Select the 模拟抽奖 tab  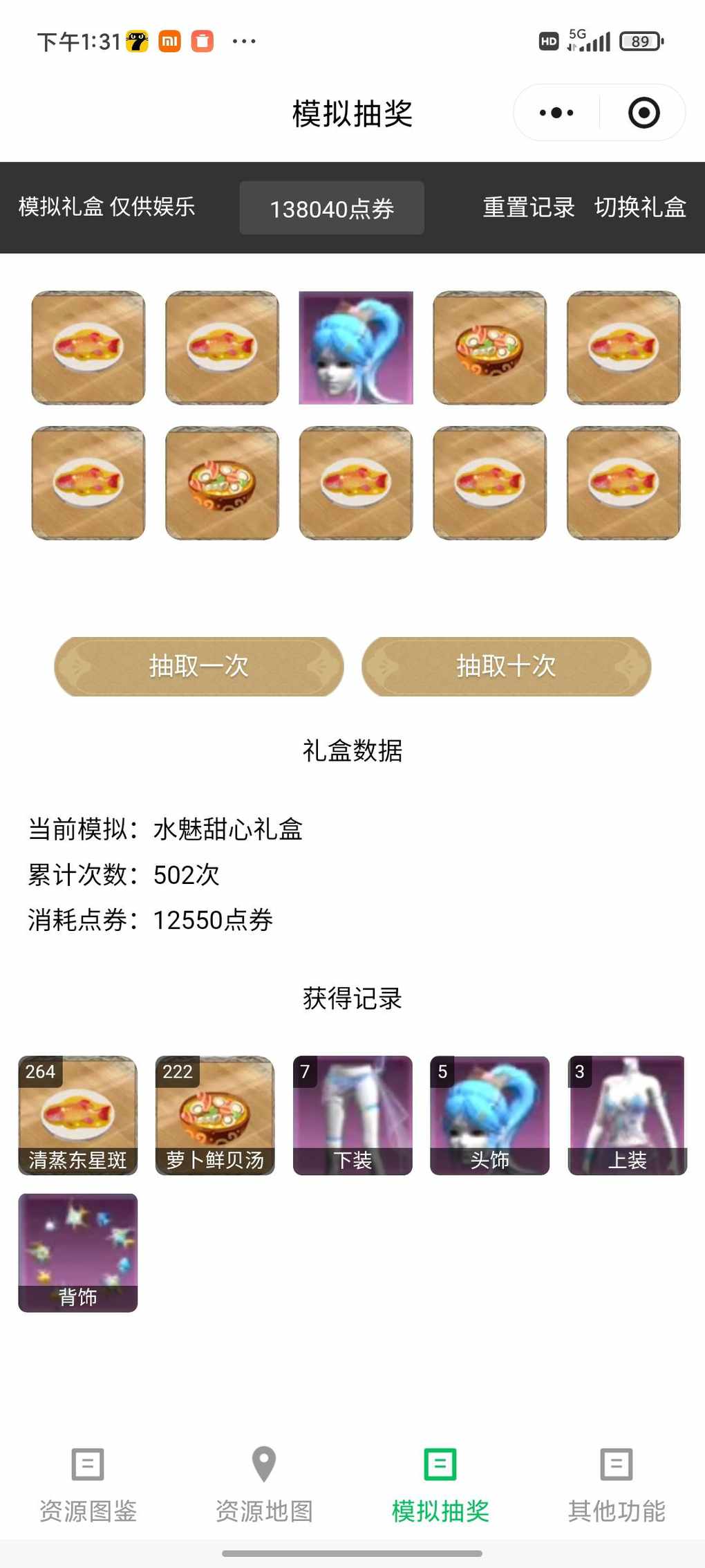[440, 1483]
